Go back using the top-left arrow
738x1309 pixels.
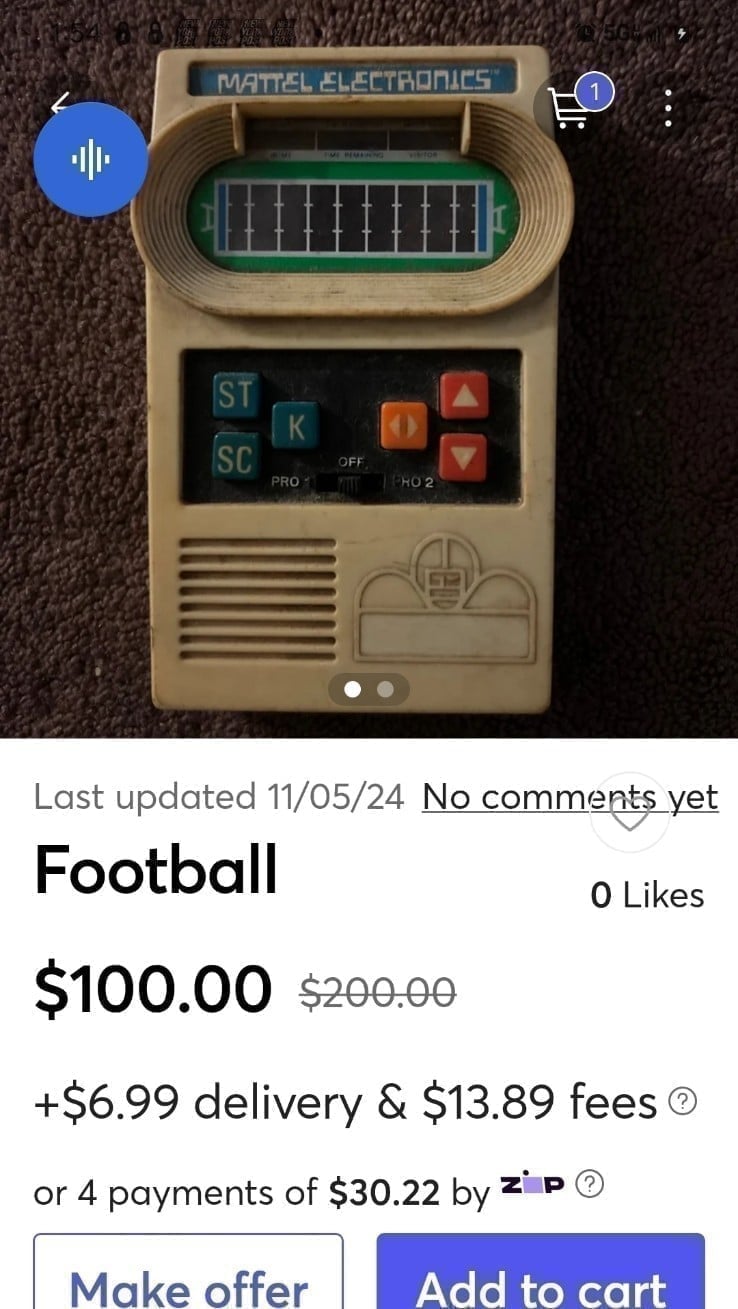(62, 102)
